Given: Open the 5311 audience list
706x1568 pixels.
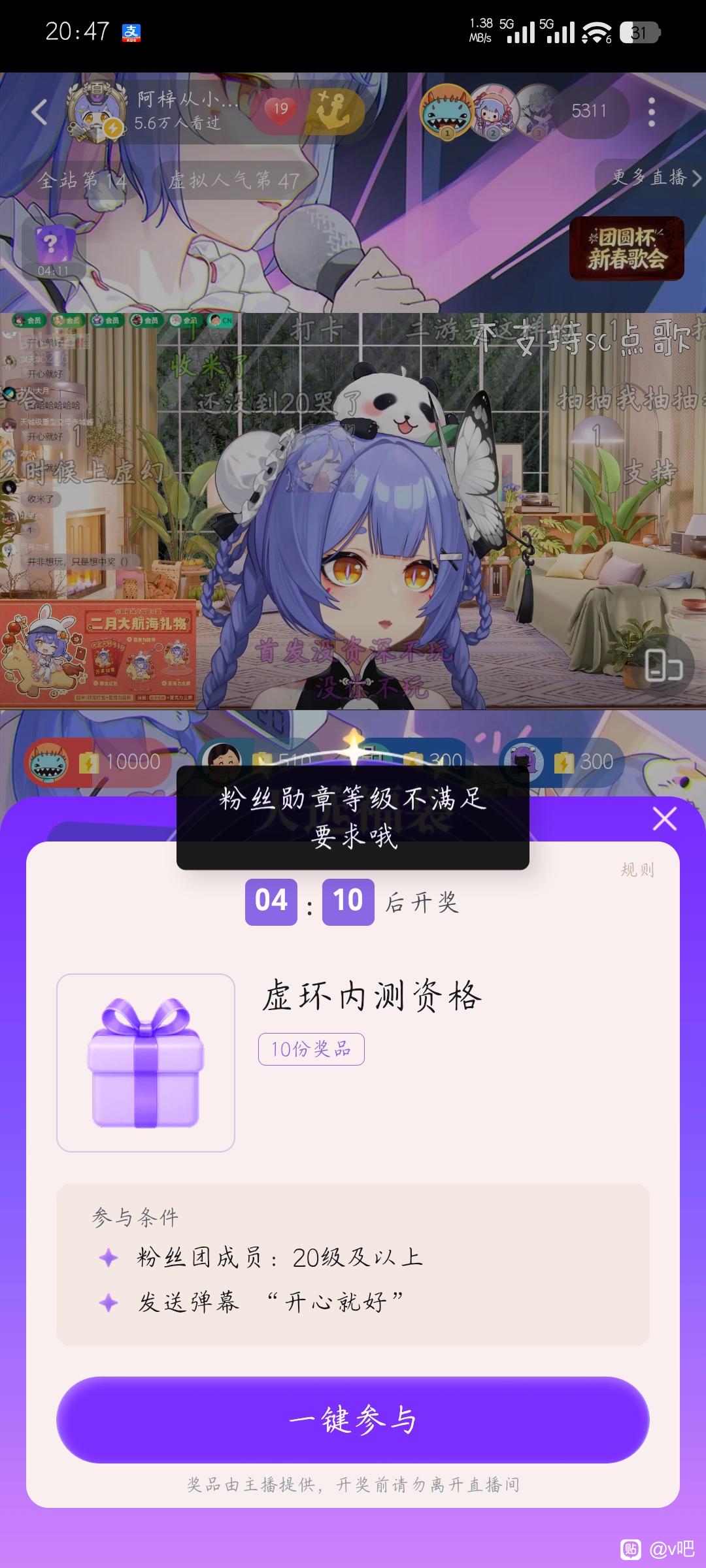Looking at the screenshot, I should (x=590, y=111).
